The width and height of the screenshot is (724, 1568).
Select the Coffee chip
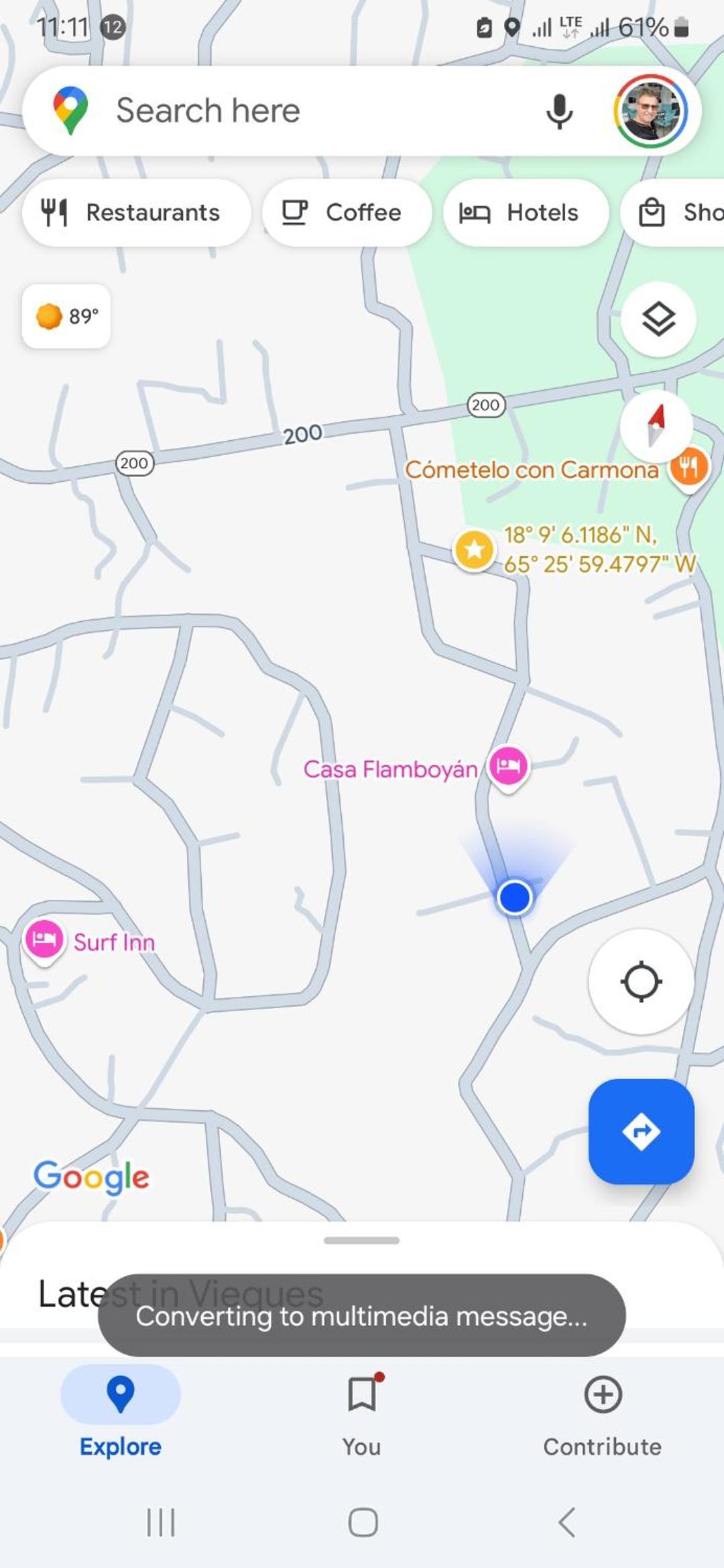click(x=347, y=212)
